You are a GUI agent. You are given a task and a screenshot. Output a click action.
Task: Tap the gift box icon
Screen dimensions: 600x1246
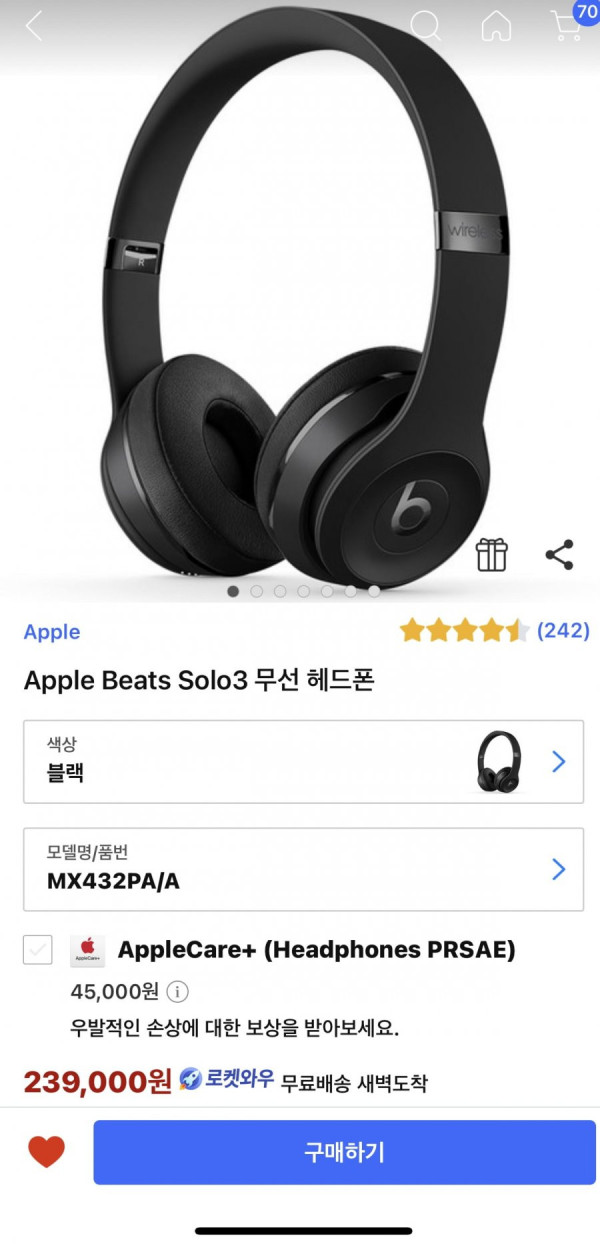coord(491,554)
